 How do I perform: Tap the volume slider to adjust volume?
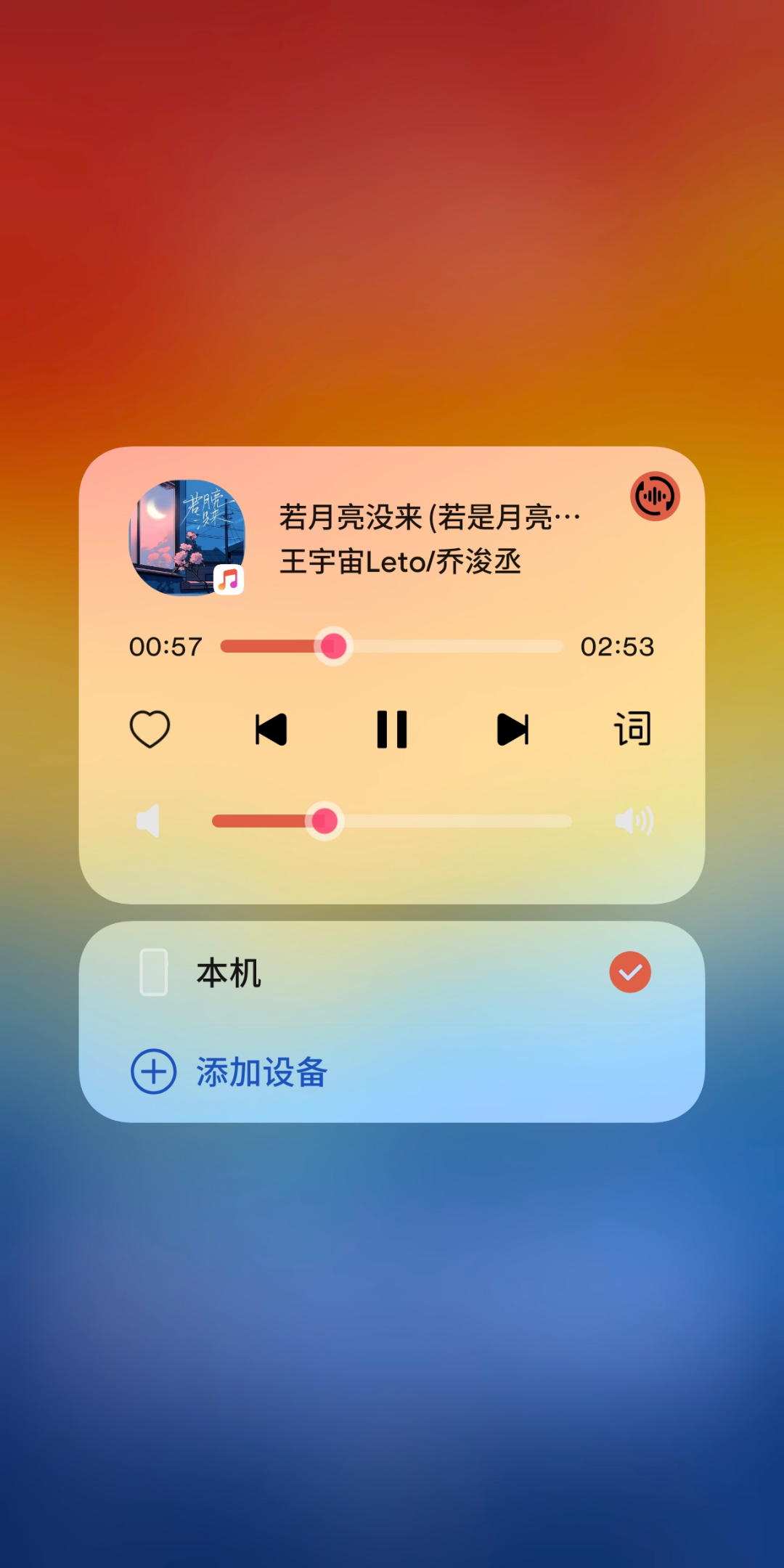click(x=392, y=821)
